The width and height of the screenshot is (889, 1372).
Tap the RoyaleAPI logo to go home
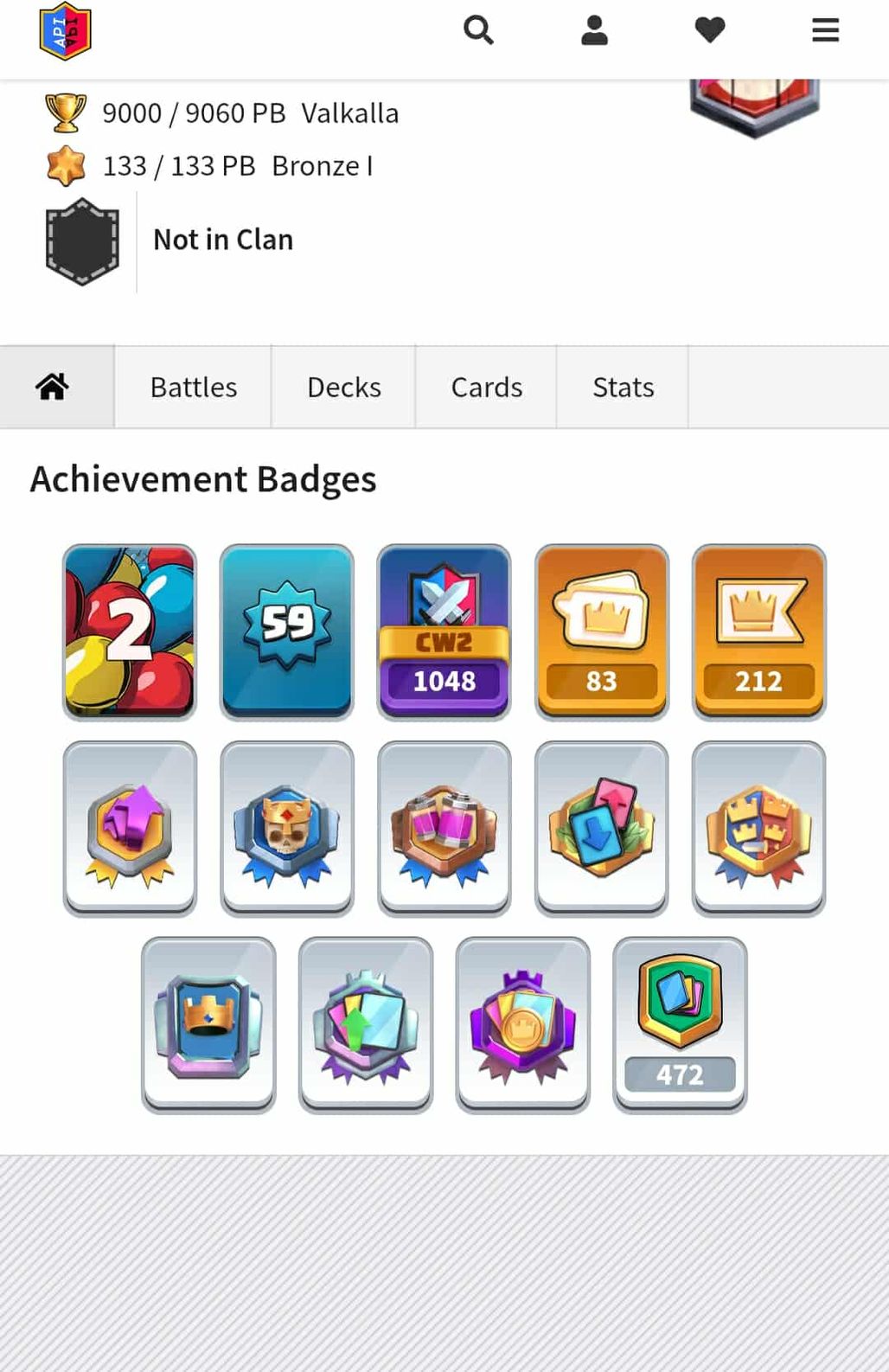click(66, 31)
